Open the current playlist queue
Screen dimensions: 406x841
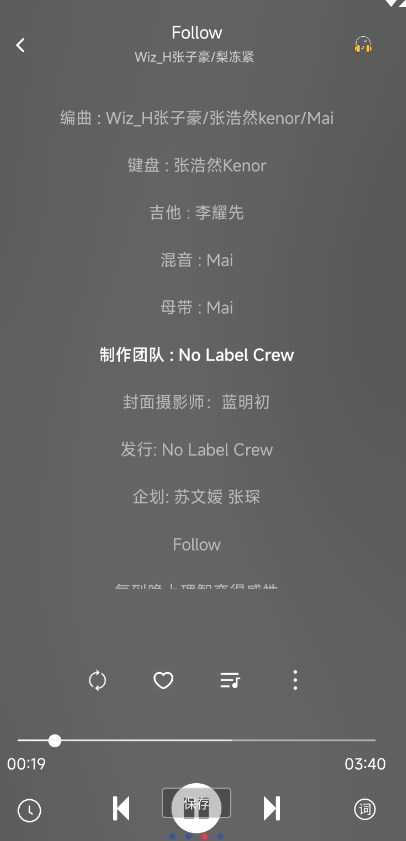click(x=230, y=681)
